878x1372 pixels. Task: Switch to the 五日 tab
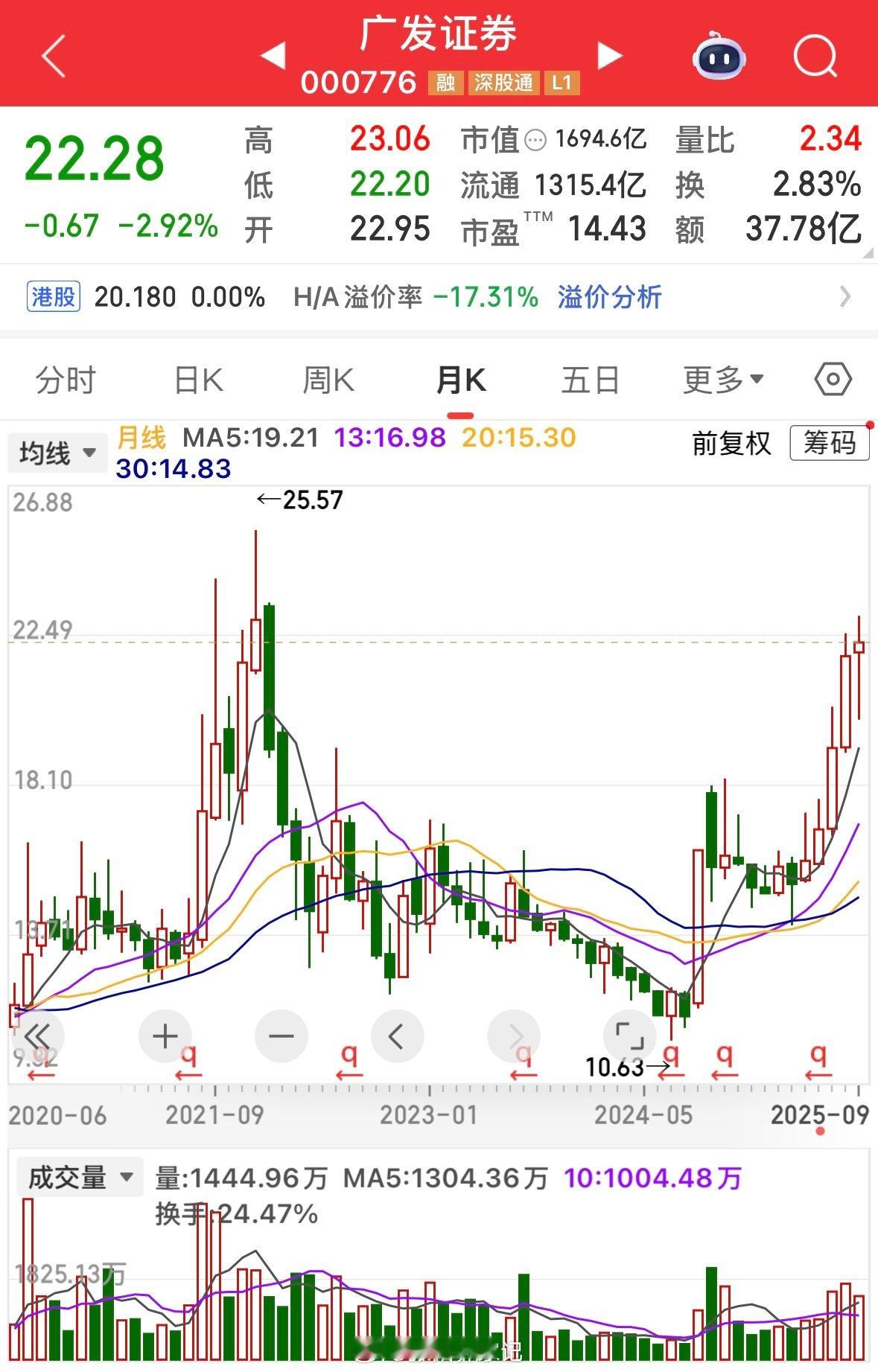coord(591,380)
